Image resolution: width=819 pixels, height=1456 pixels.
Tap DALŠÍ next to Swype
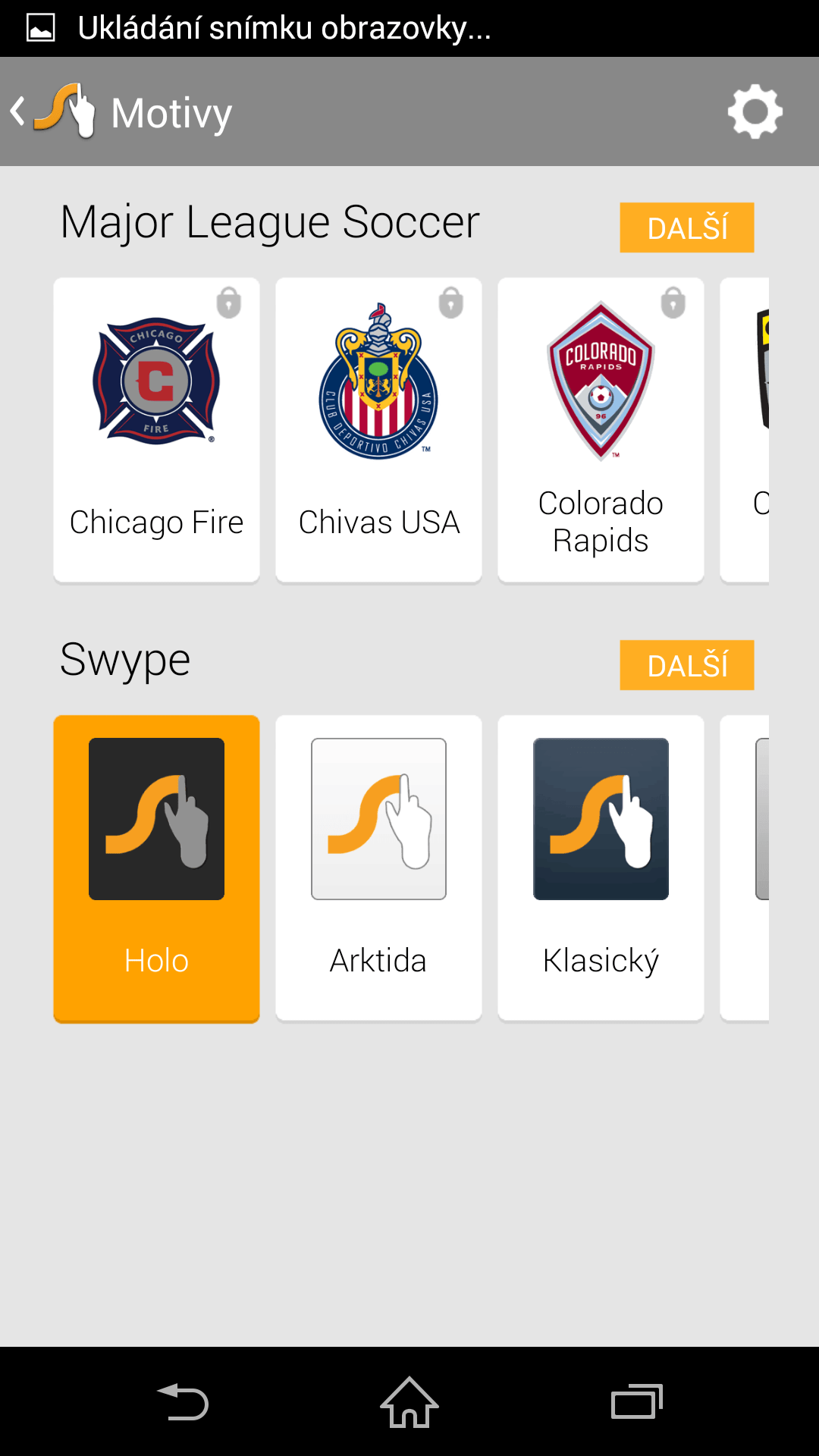[x=687, y=665]
